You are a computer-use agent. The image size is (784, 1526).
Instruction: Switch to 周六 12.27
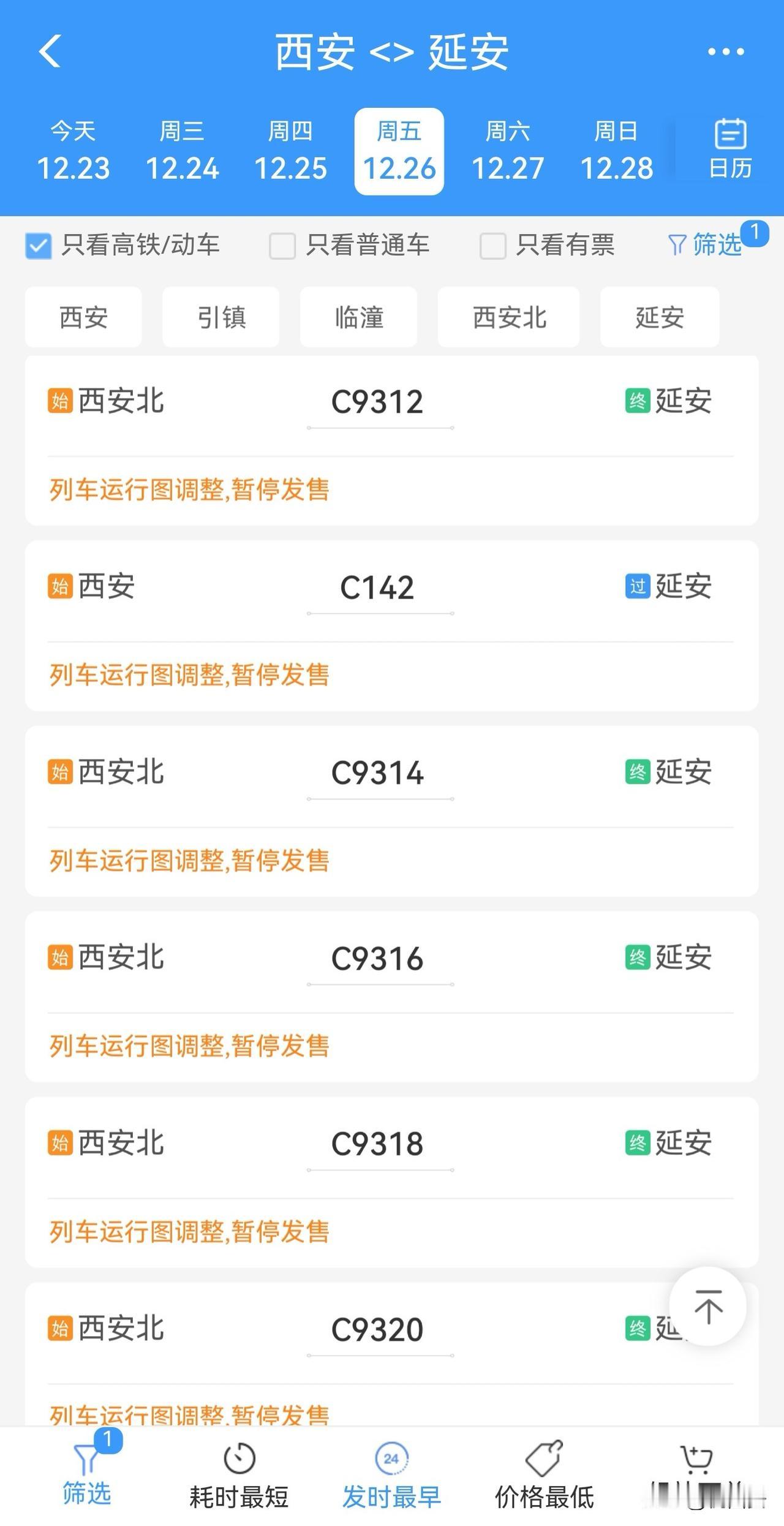point(508,151)
